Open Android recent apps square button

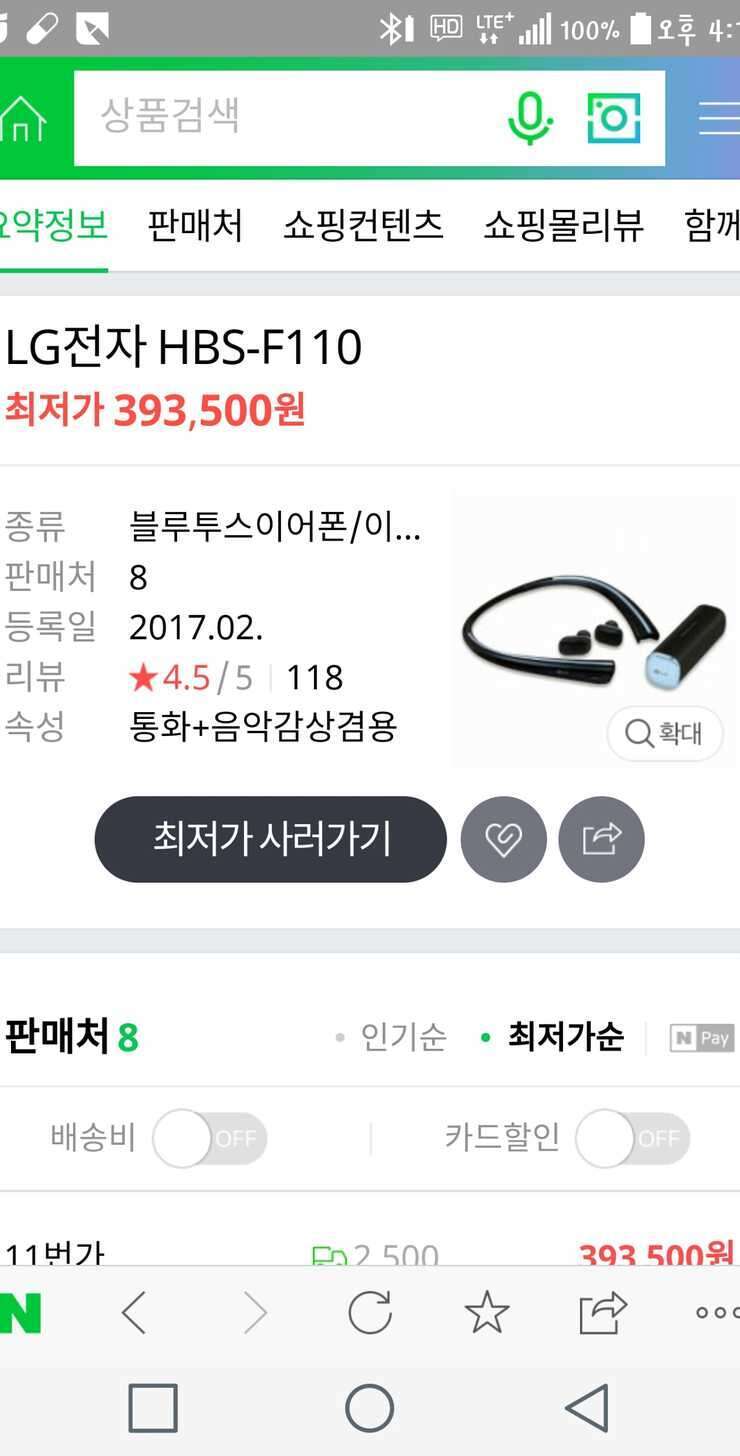[153, 1408]
